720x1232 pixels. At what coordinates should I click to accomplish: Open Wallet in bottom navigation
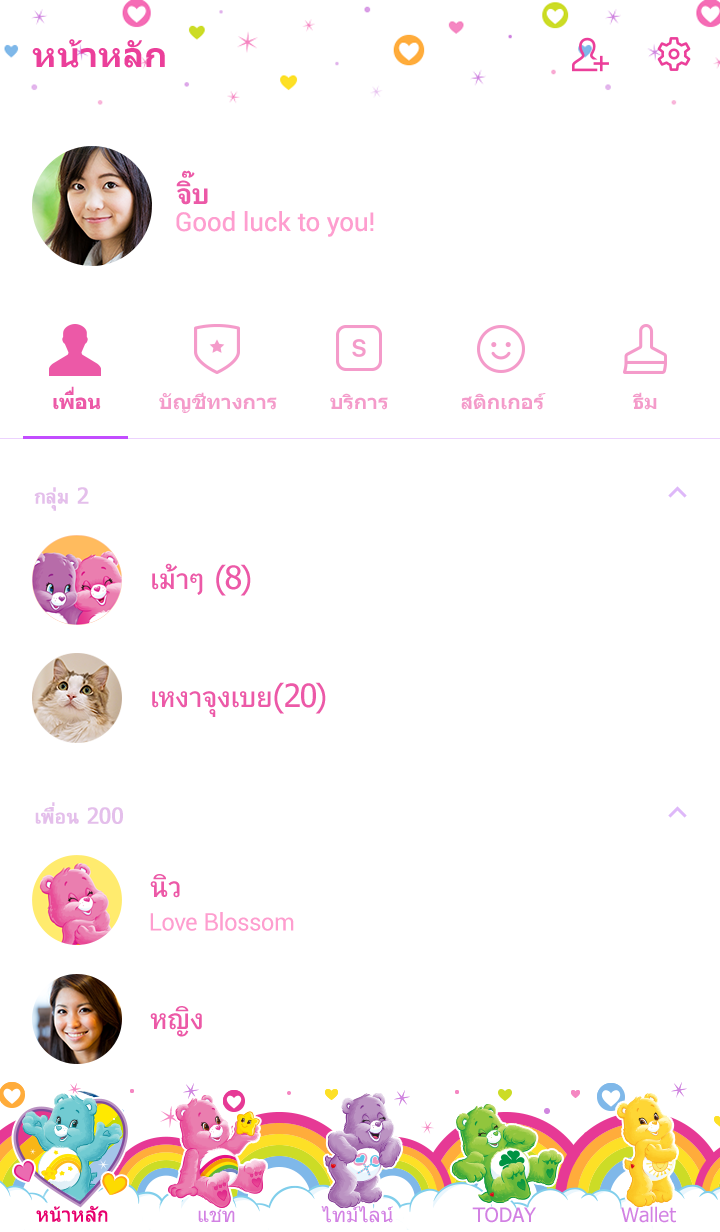648,1160
